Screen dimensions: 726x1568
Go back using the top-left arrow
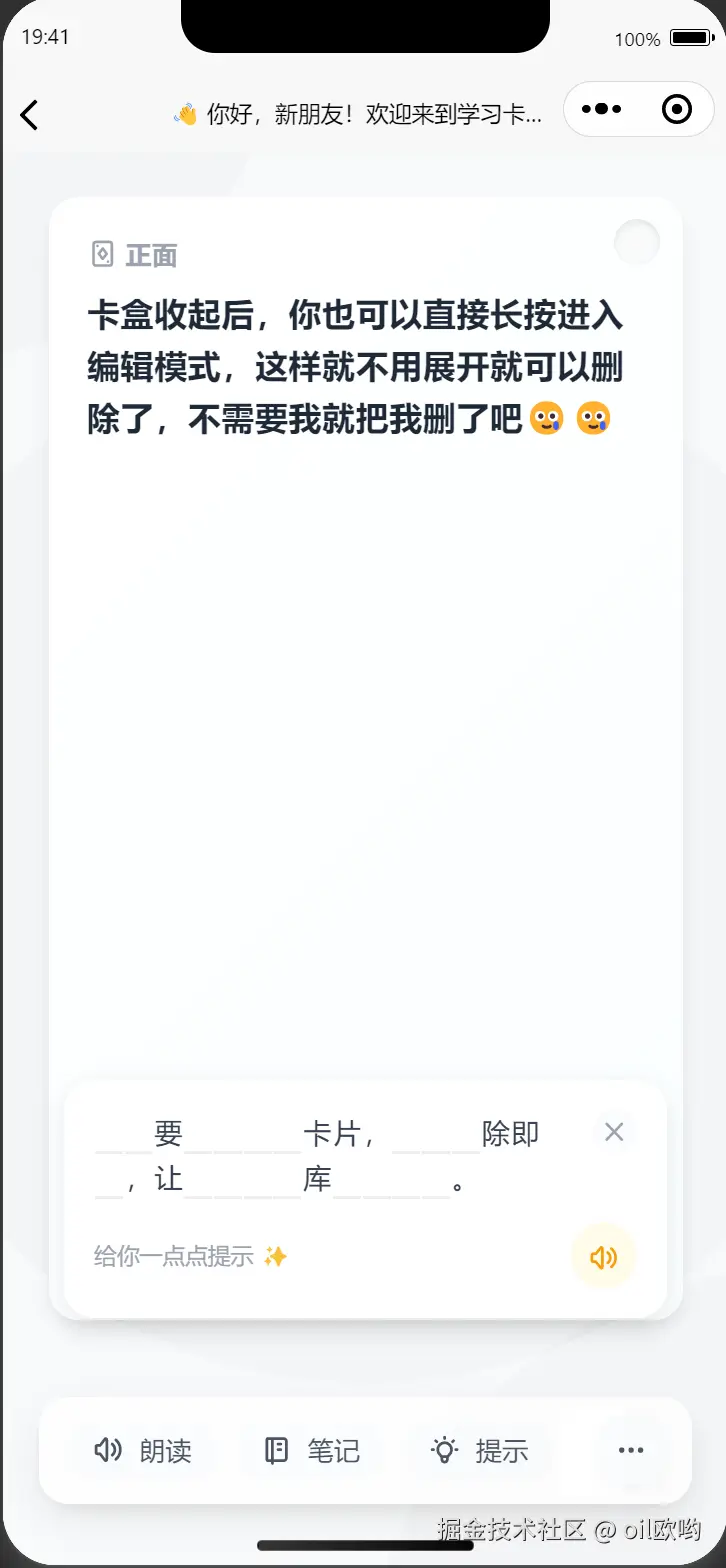pyautogui.click(x=30, y=115)
